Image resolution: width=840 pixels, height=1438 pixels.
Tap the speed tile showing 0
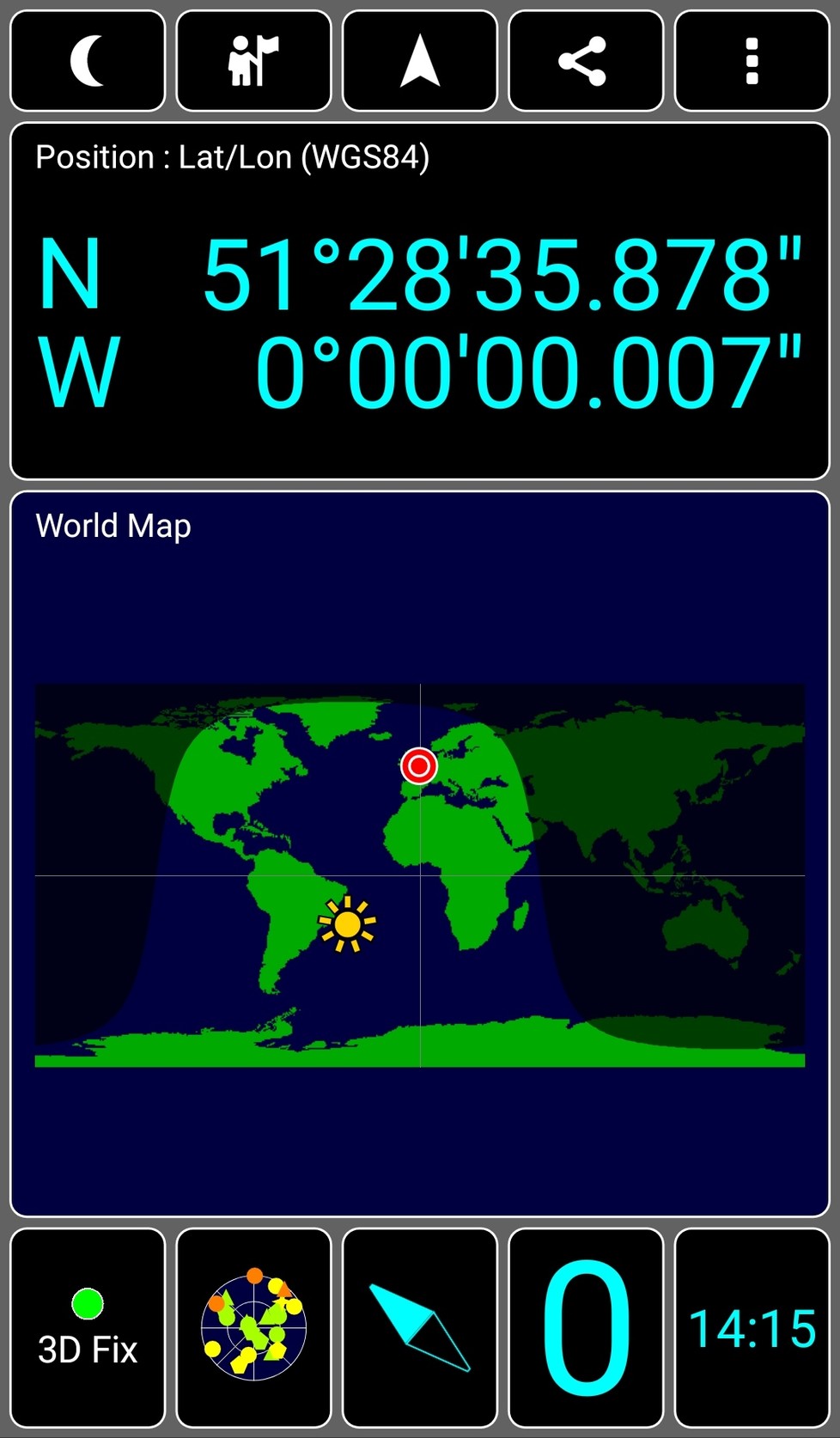(x=586, y=1328)
